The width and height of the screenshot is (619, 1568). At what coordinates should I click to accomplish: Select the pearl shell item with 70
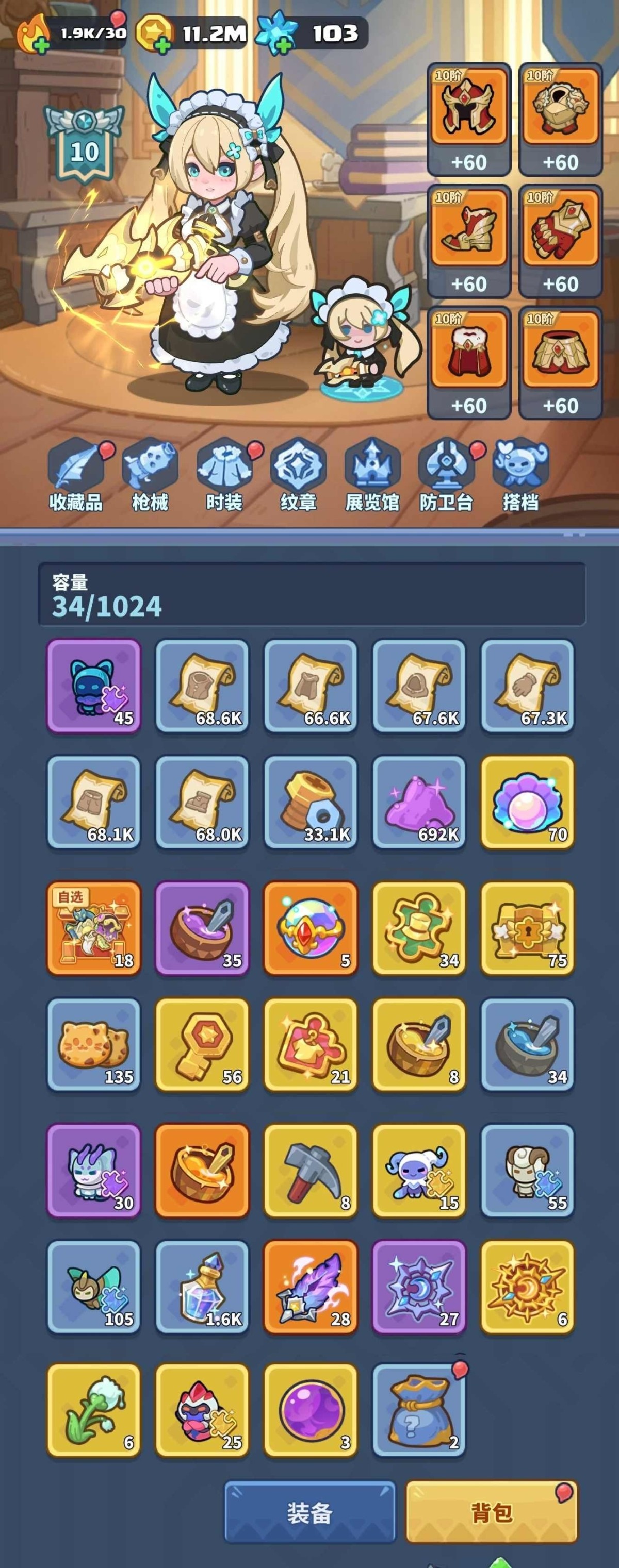[x=528, y=802]
